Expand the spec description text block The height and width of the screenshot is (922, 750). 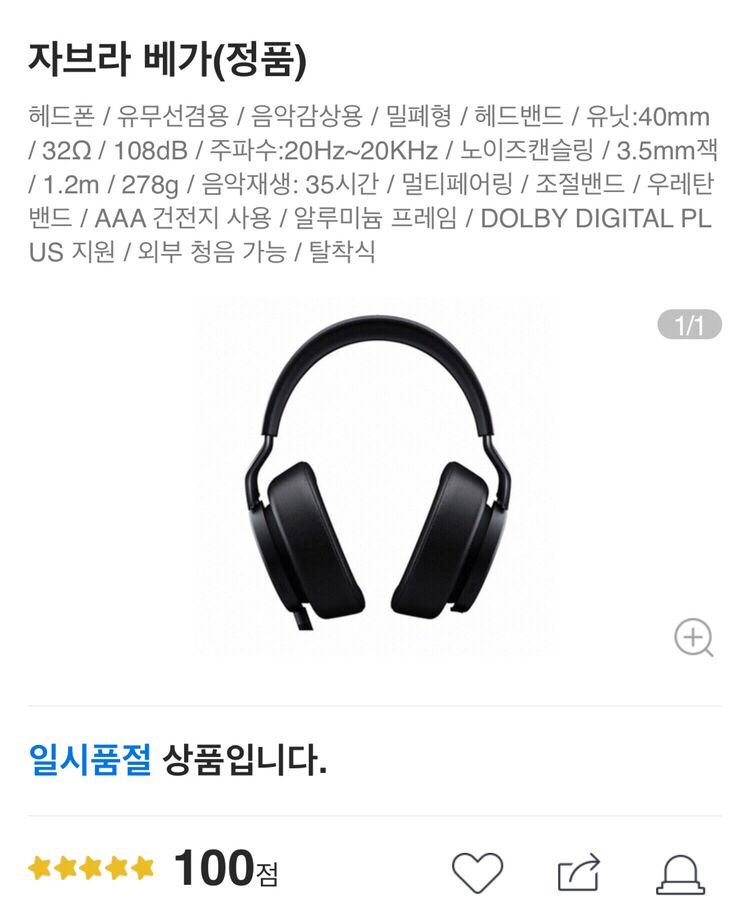tap(370, 185)
